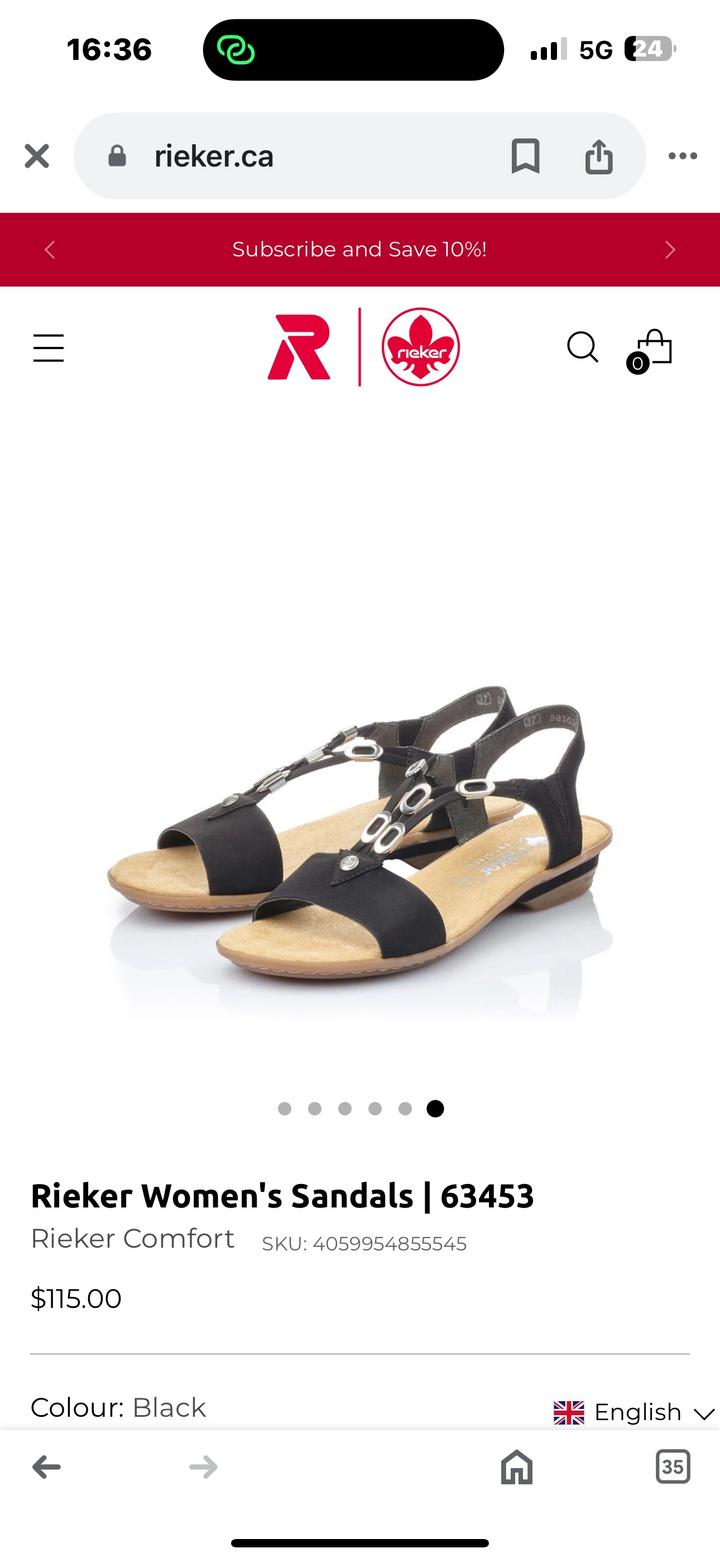The image size is (720, 1561).
Task: Open the browser overflow menu
Action: point(682,156)
